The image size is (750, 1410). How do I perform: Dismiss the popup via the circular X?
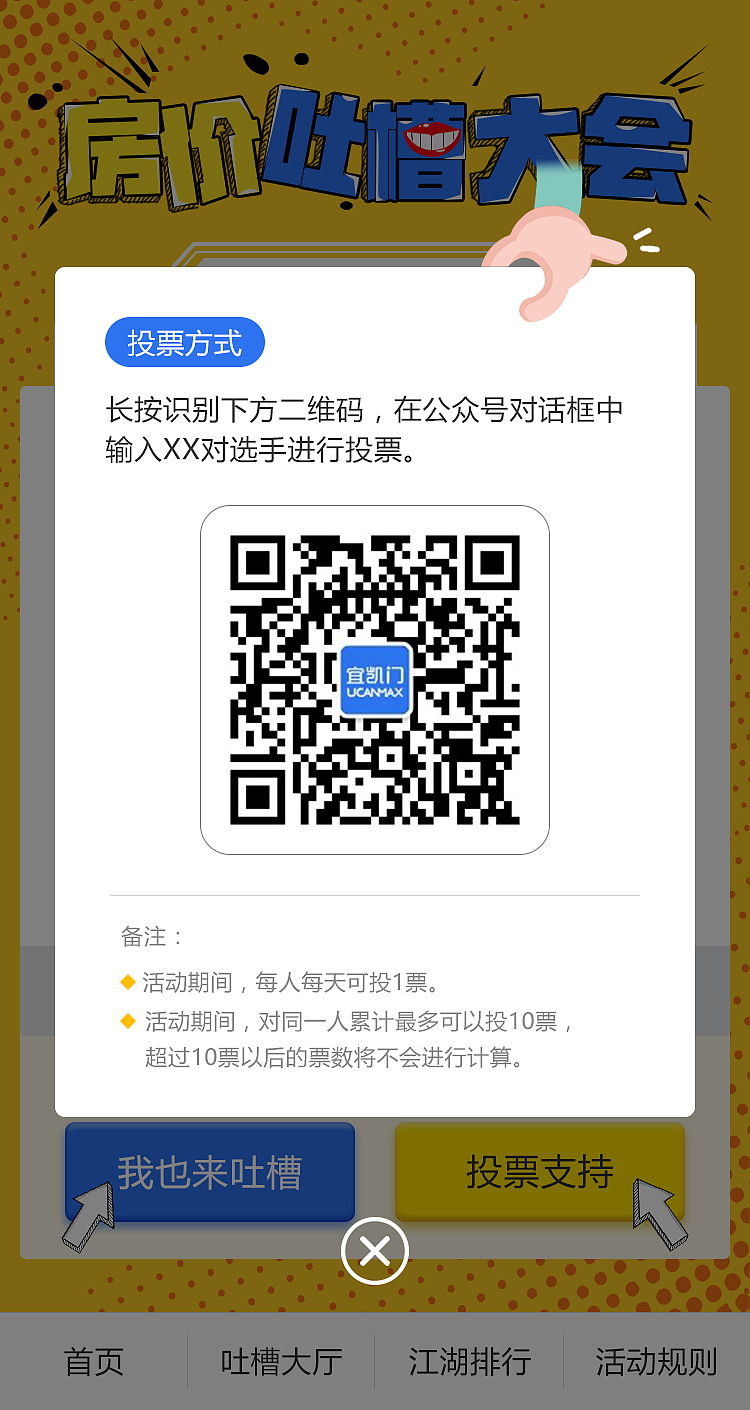pos(375,1249)
